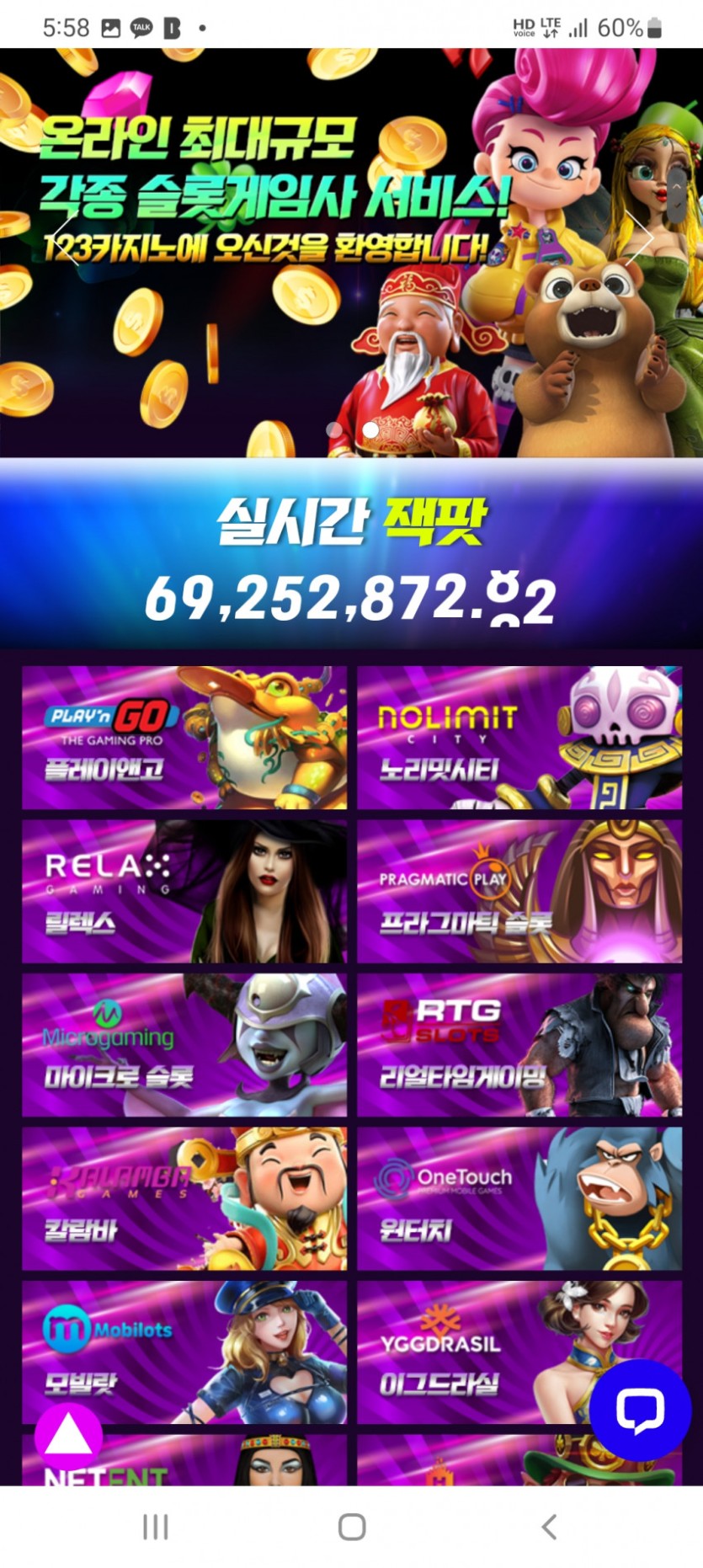Open the Microgaming 마이크로 슬롯 tile
The height and width of the screenshot is (1568, 703).
pyautogui.click(x=184, y=1045)
